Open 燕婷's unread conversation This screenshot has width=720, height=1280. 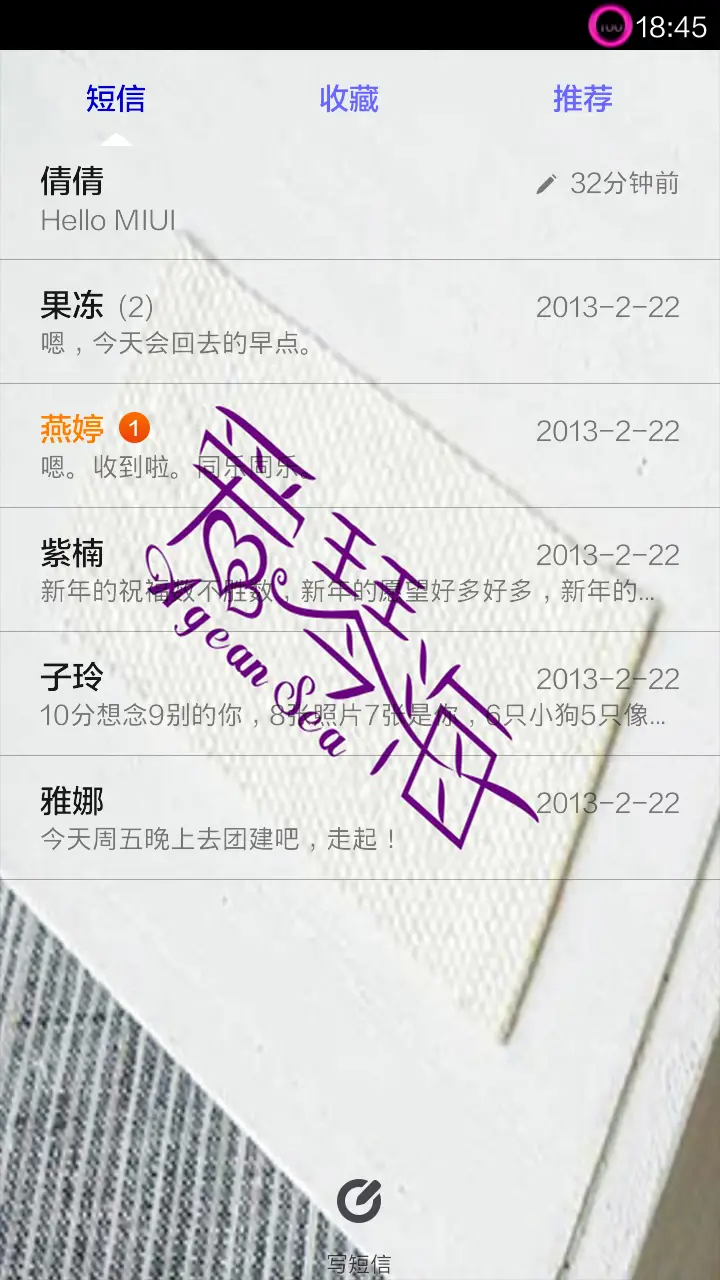click(300, 445)
